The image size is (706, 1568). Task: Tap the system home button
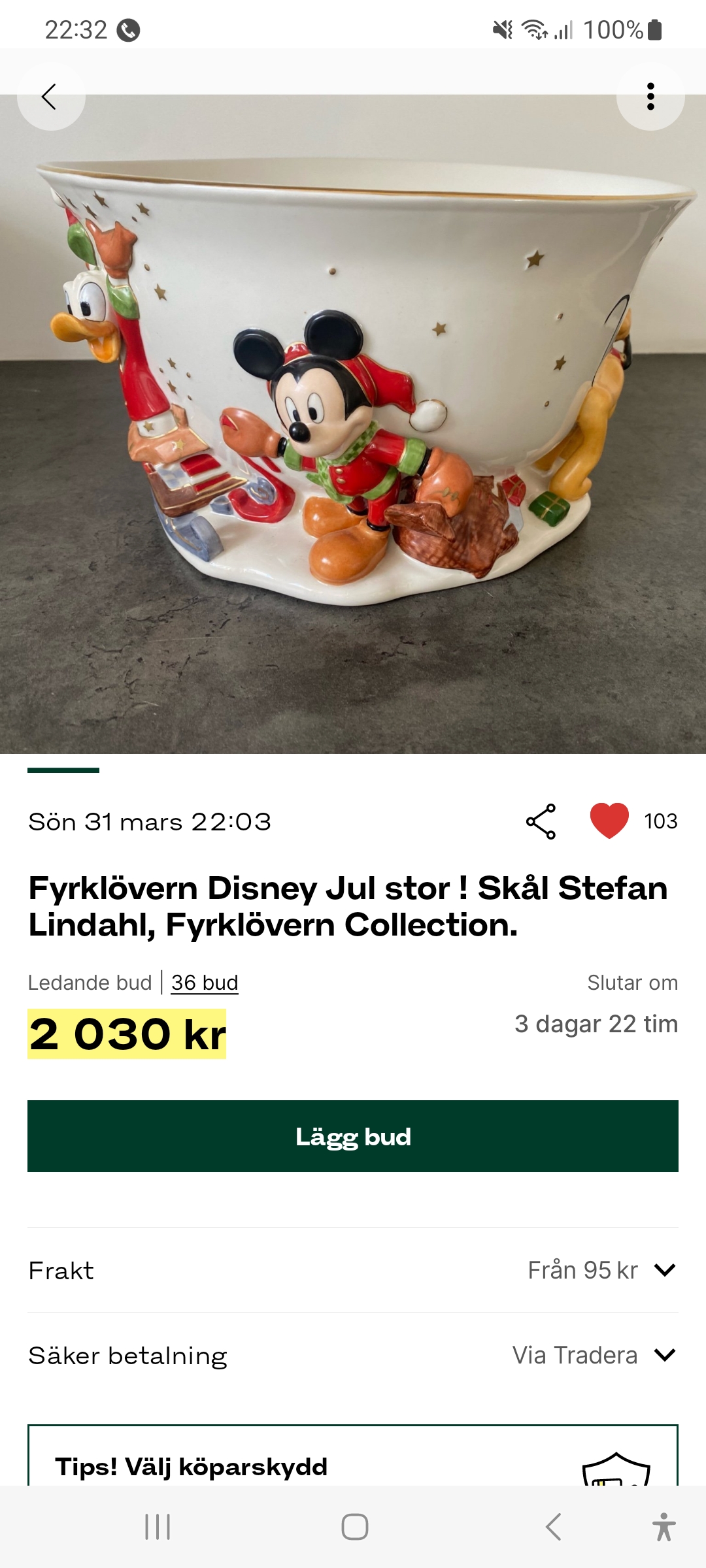point(354,1527)
